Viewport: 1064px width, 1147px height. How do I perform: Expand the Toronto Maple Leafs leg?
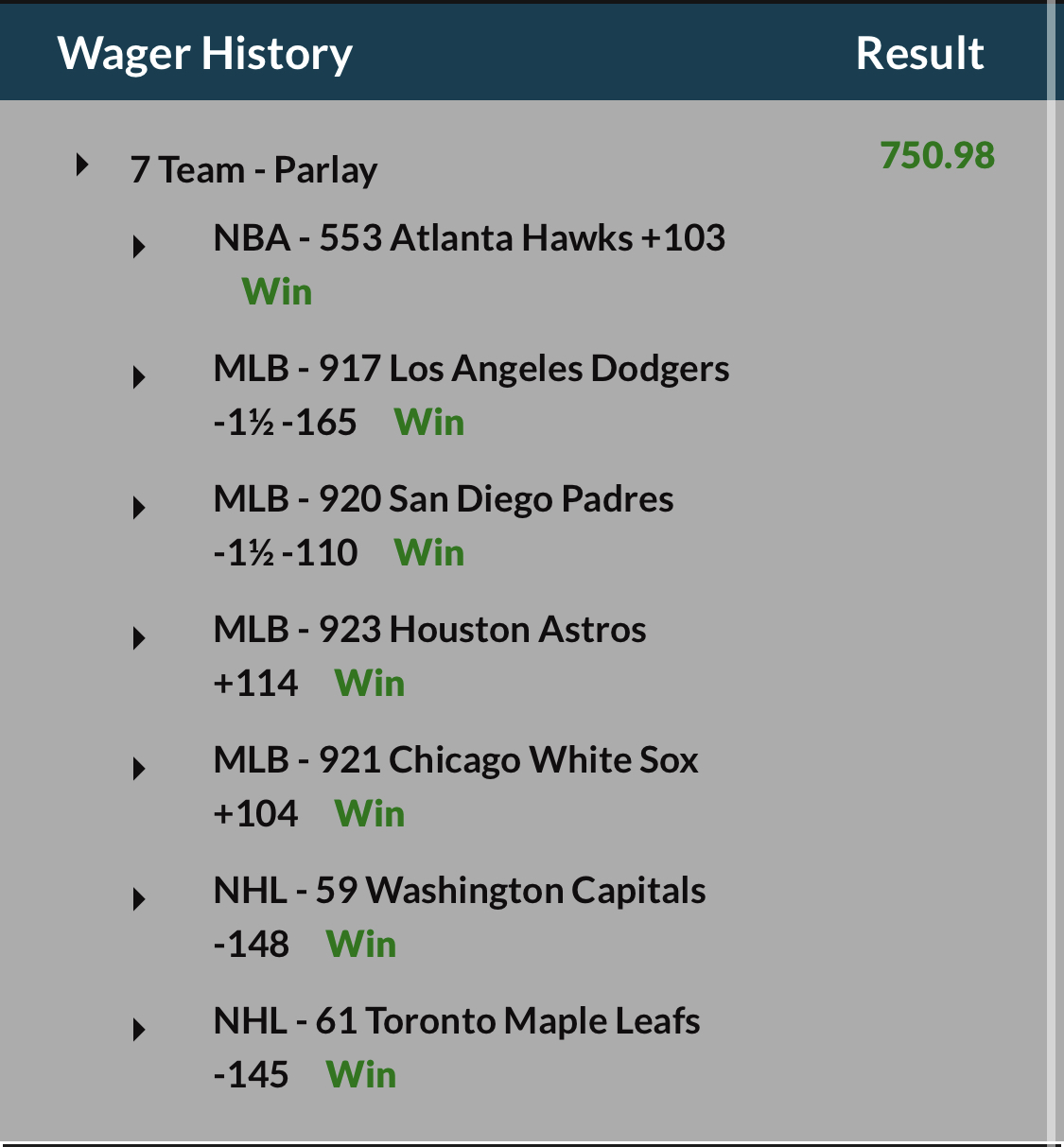pos(140,1030)
